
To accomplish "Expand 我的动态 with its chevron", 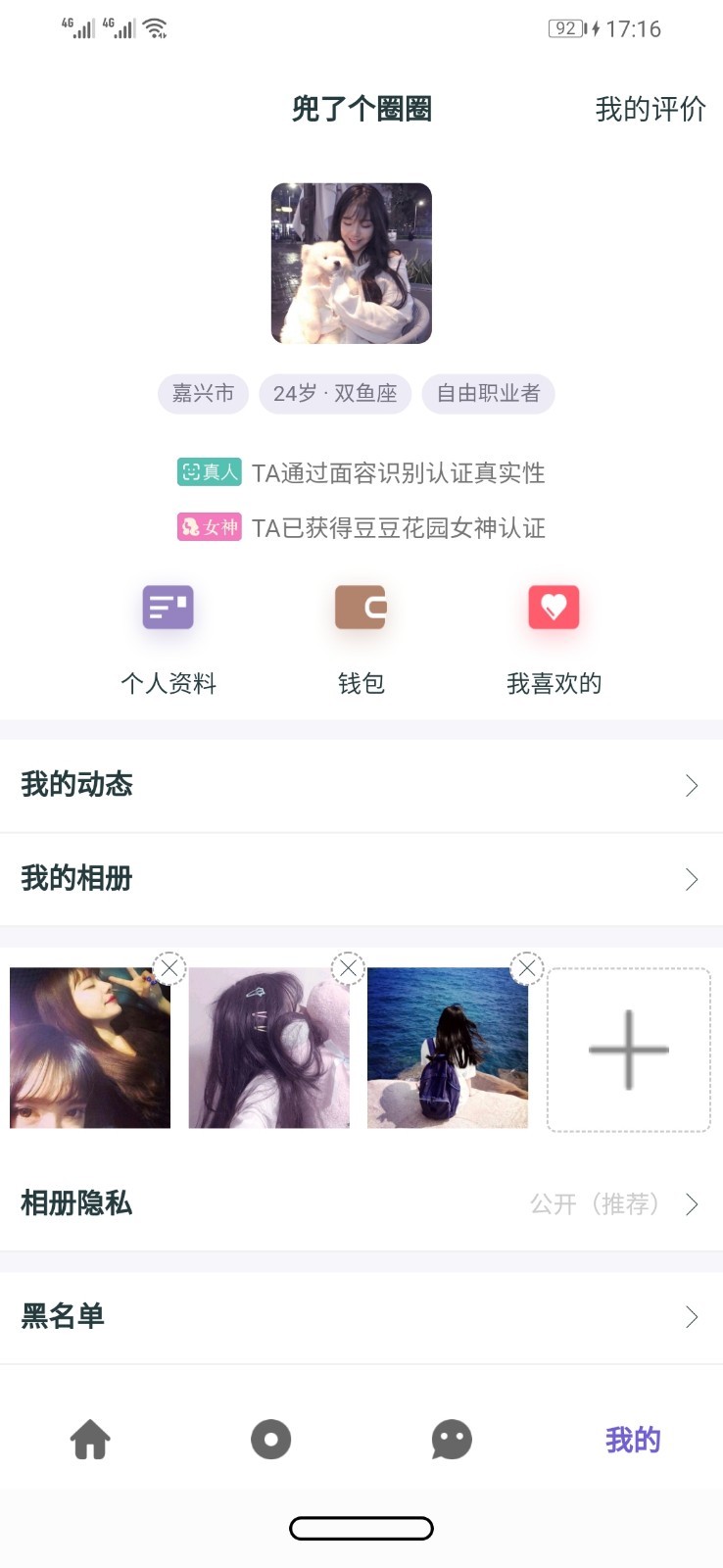I will [x=693, y=785].
